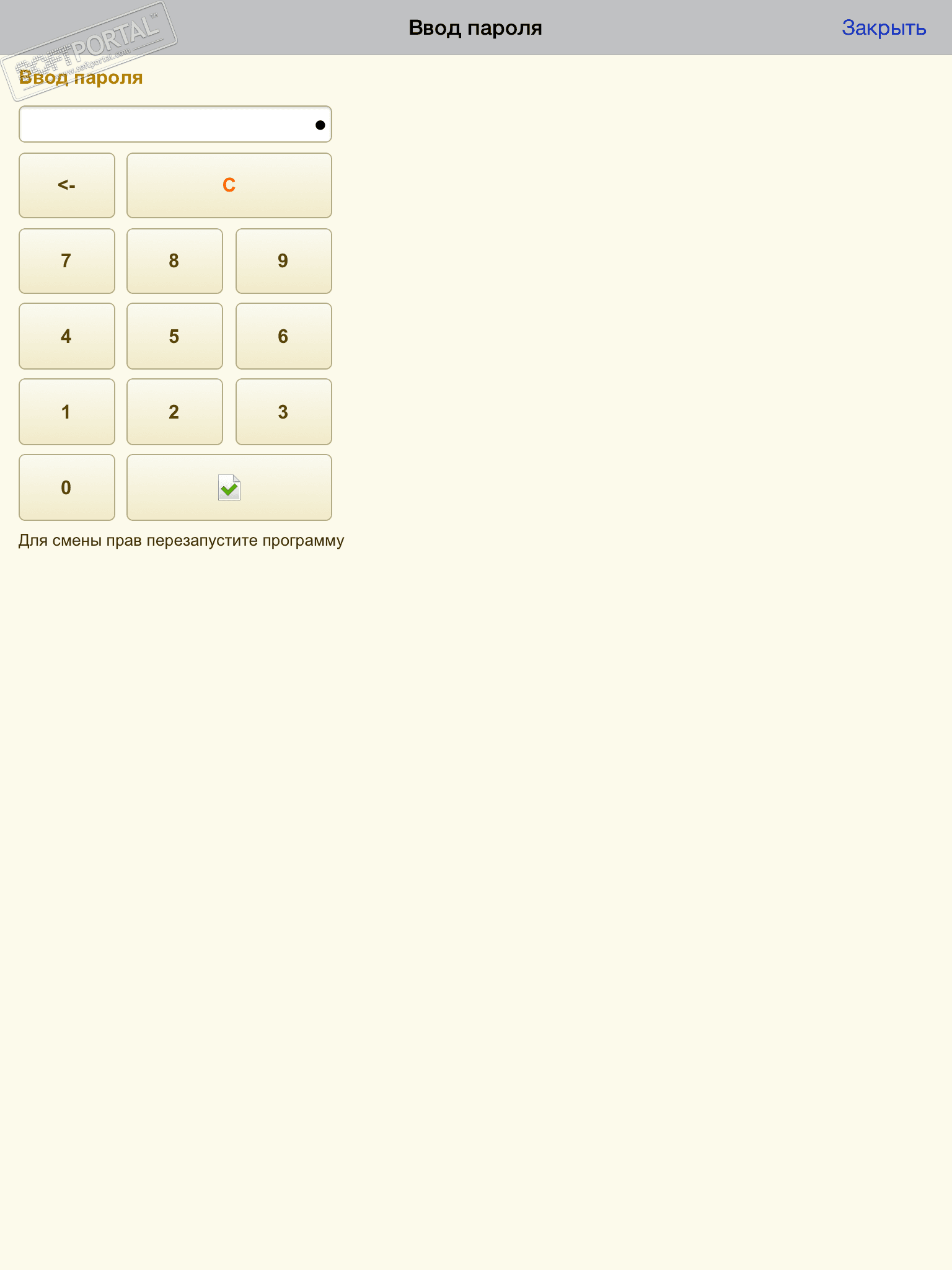Viewport: 952px width, 1270px height.
Task: Enter digit 8 on the keypad
Action: pos(174,261)
